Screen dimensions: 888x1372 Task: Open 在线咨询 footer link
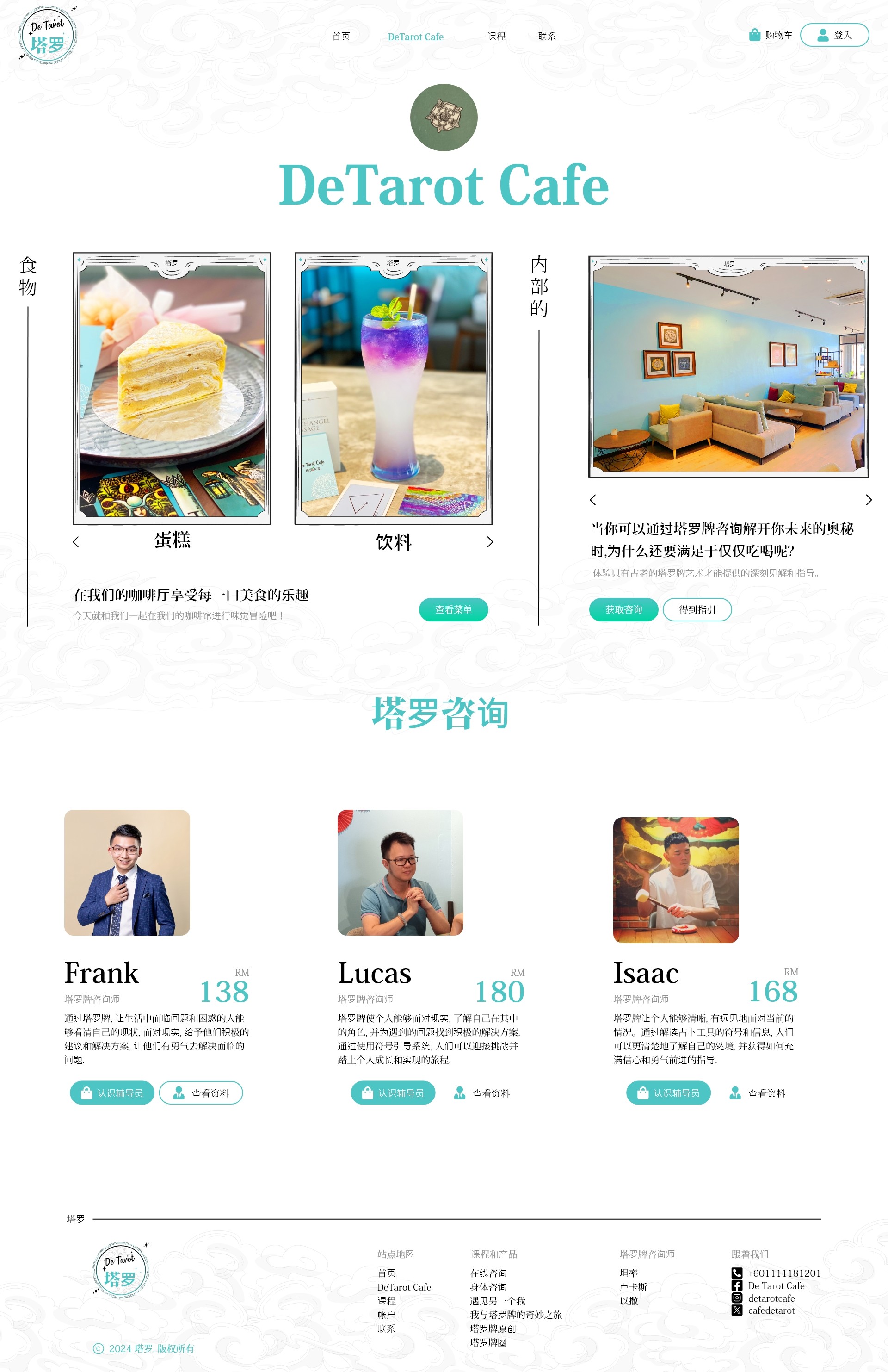pyautogui.click(x=487, y=1273)
